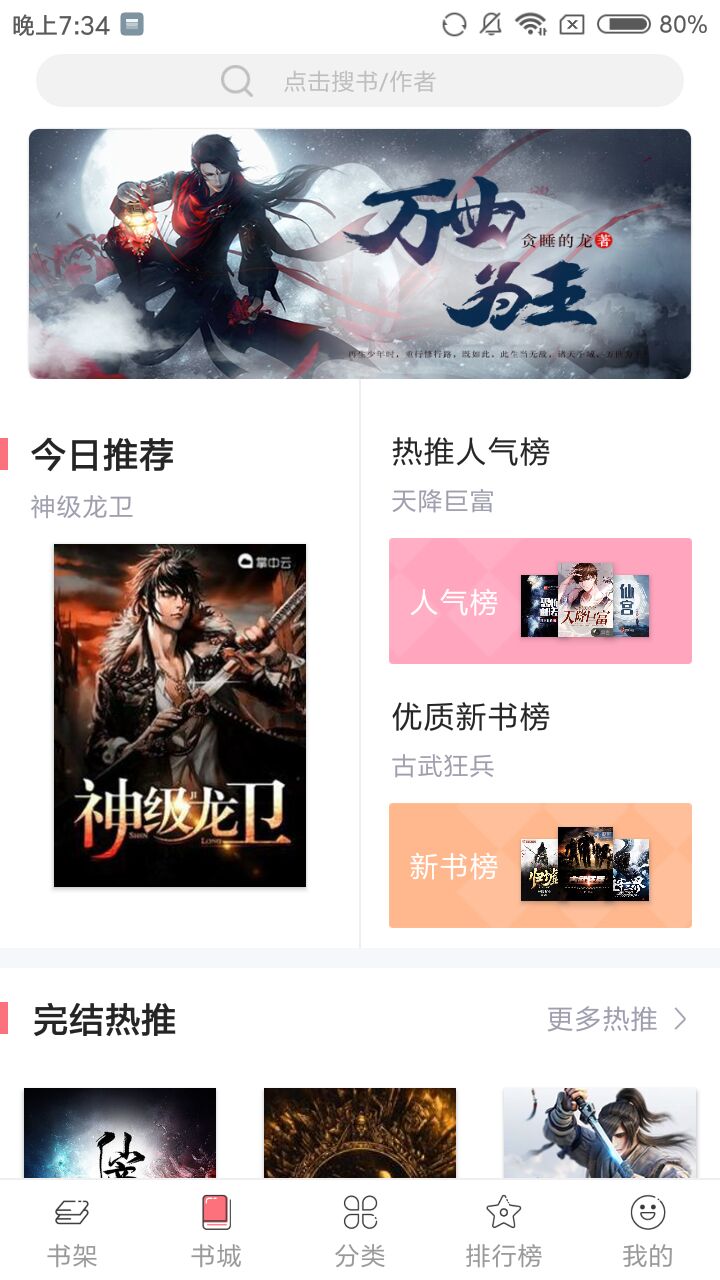This screenshot has height=1280, width=720.
Task: Tap the search magnifier icon
Action: point(235,81)
